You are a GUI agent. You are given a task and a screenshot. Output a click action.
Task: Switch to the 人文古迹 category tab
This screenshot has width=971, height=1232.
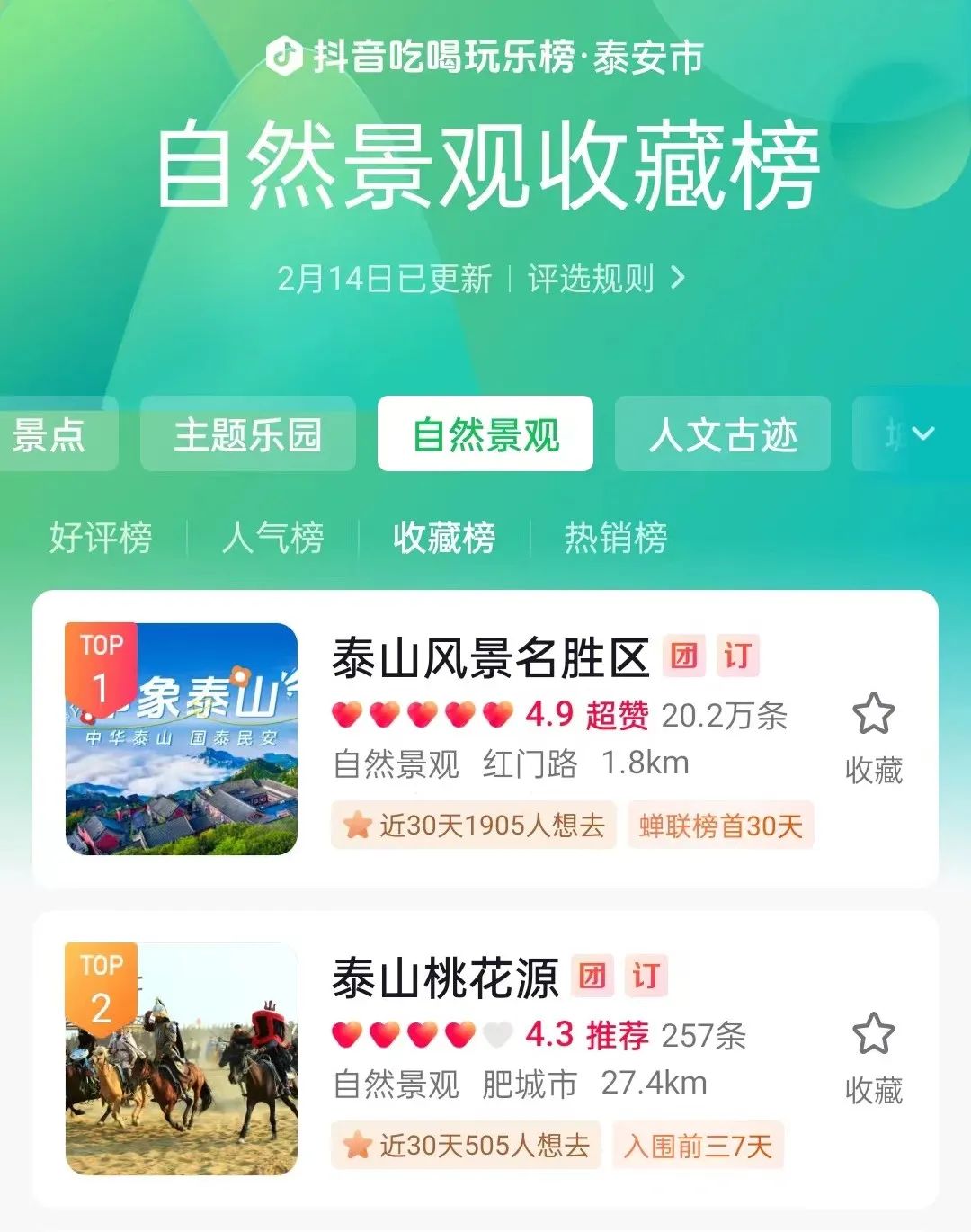[x=722, y=434]
